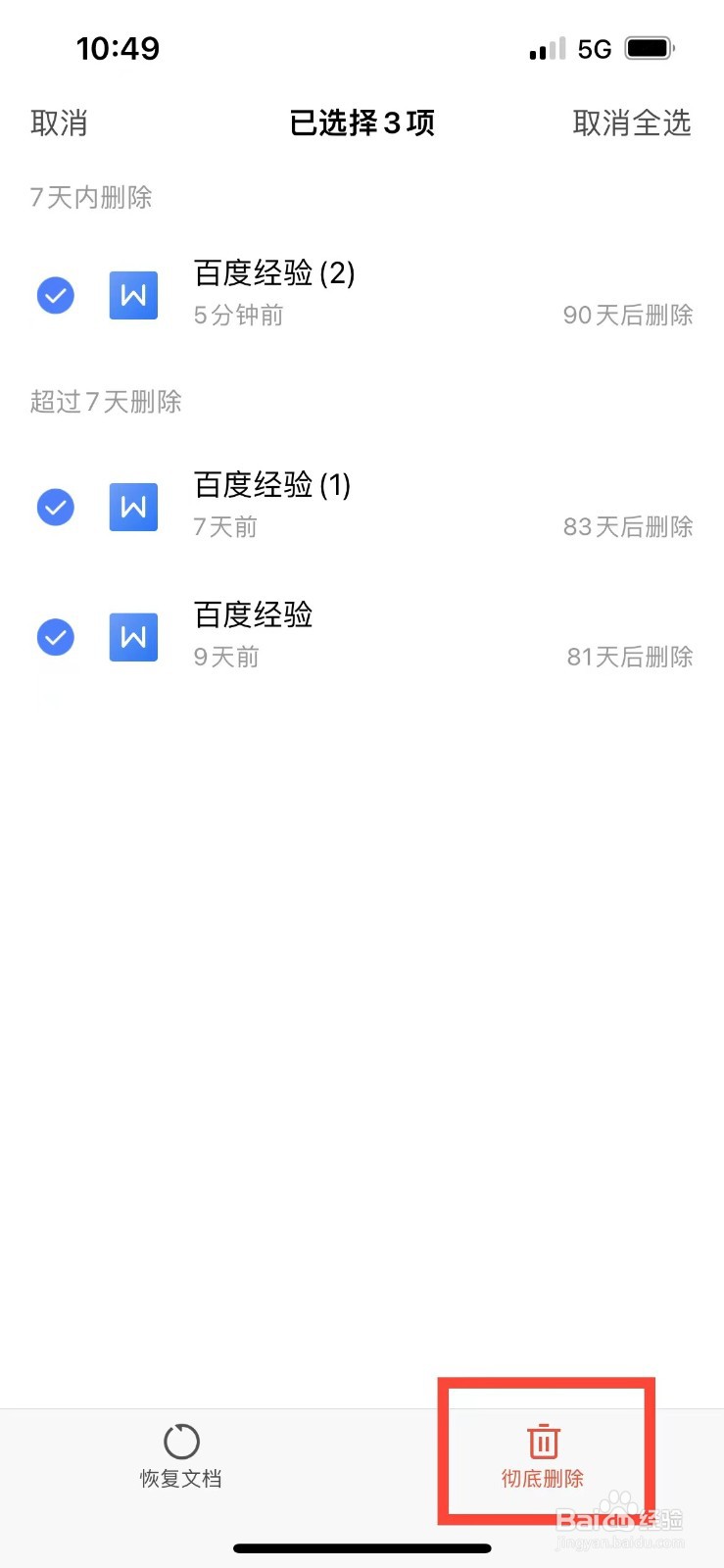Deselect the checkmark beside 百度经验 (1)
724x1568 pixels.
click(55, 507)
